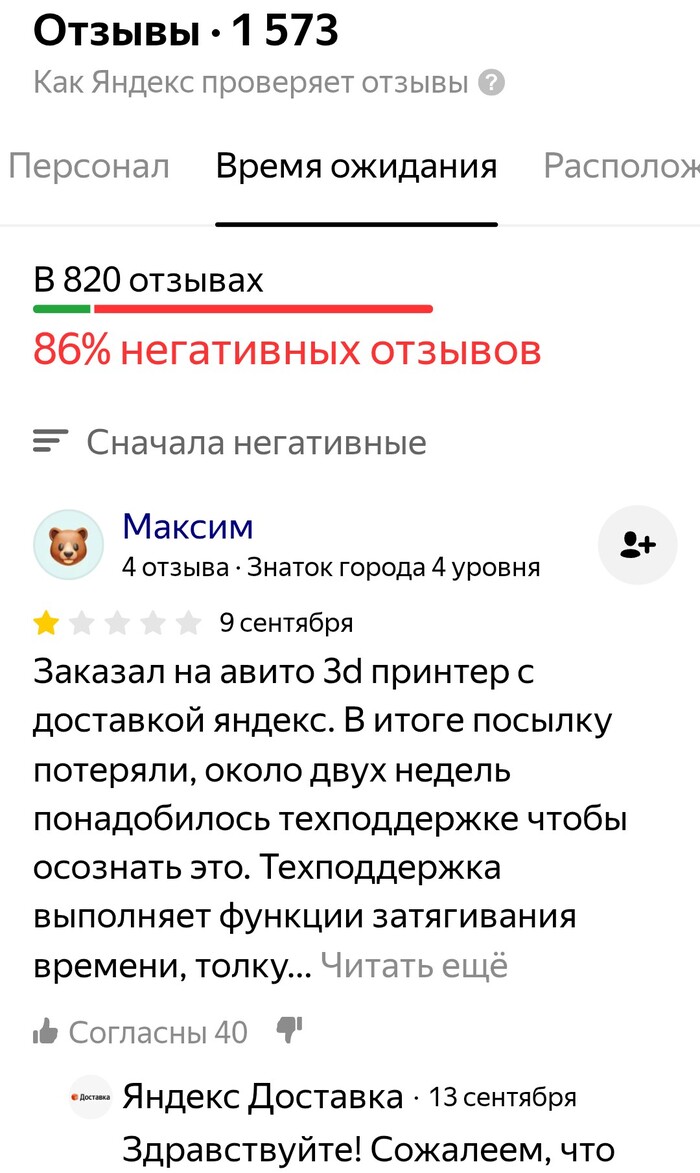Screen dimensions: 700x1173
Task: Open the help icon about how Yandex checks reviews
Action: click(x=491, y=83)
